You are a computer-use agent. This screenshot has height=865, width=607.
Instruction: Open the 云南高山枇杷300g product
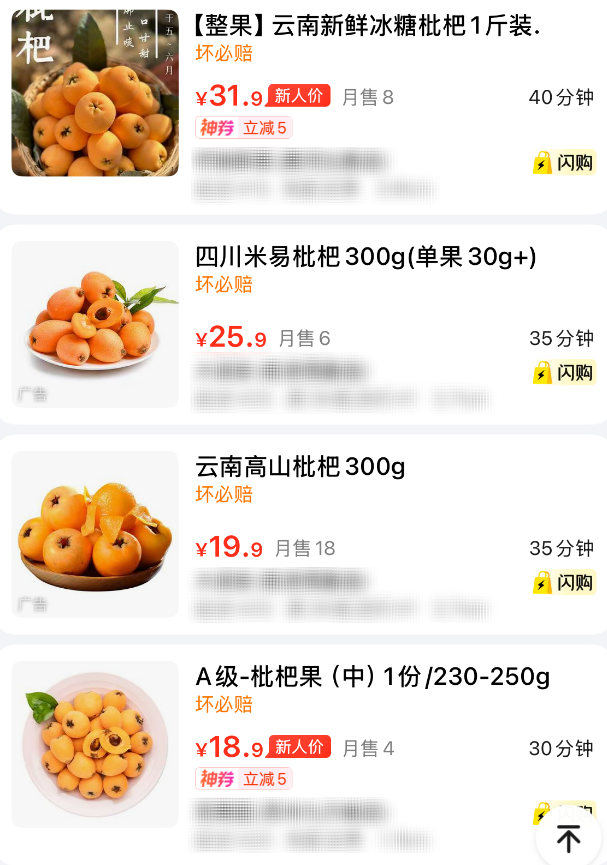click(x=300, y=467)
